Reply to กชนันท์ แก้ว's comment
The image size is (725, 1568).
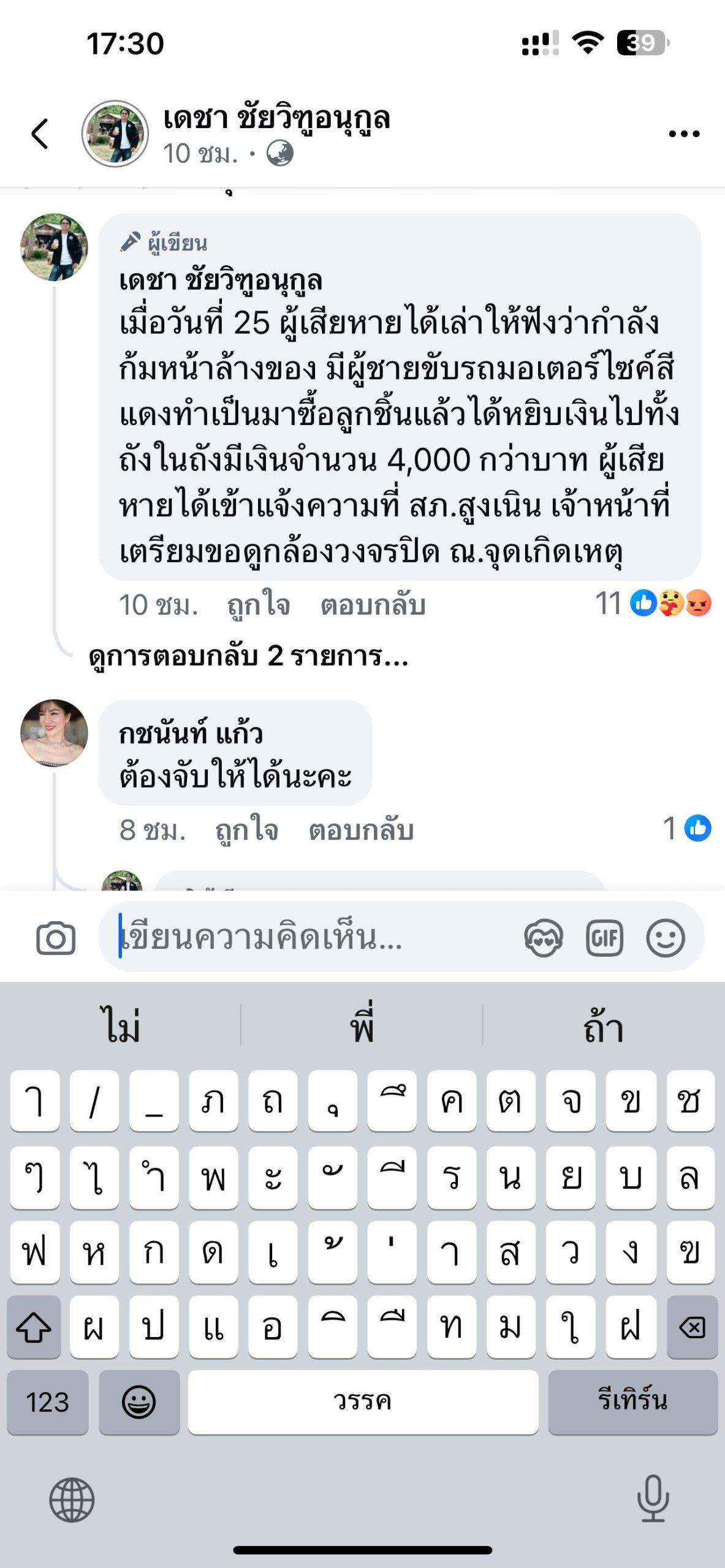click(x=361, y=831)
